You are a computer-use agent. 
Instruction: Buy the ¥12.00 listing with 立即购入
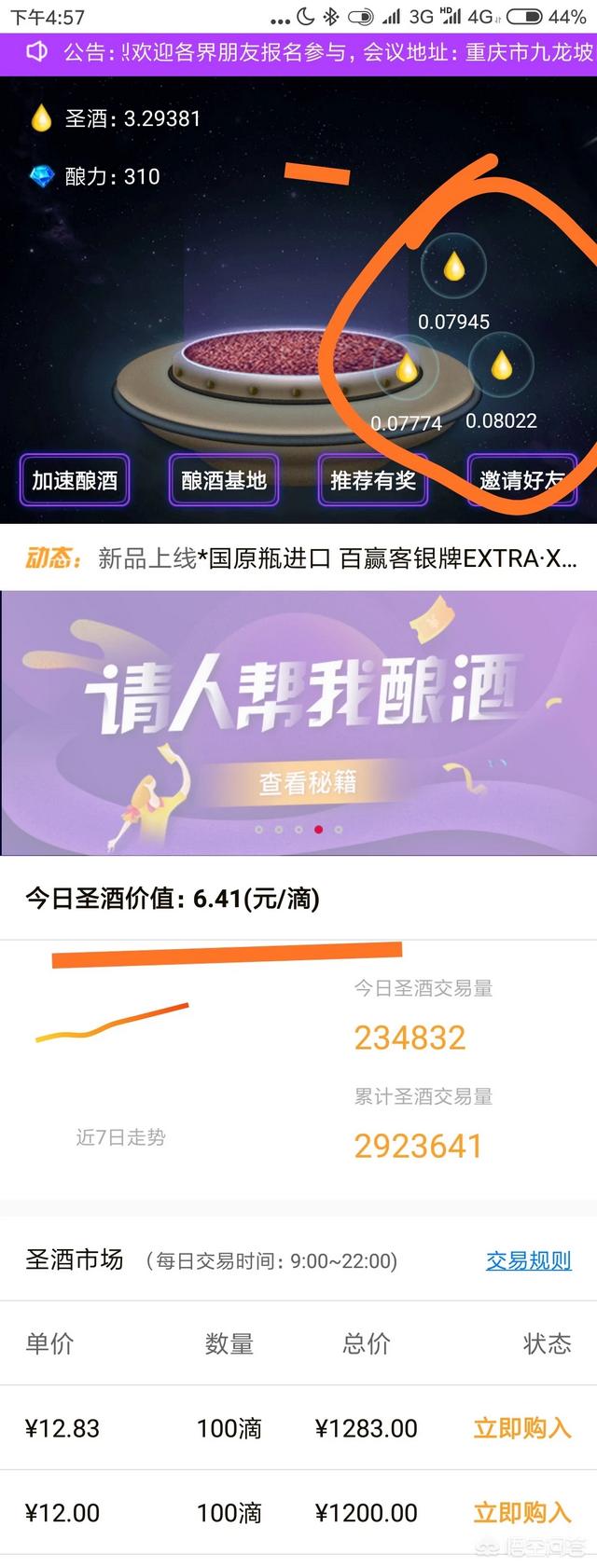coord(521,1512)
